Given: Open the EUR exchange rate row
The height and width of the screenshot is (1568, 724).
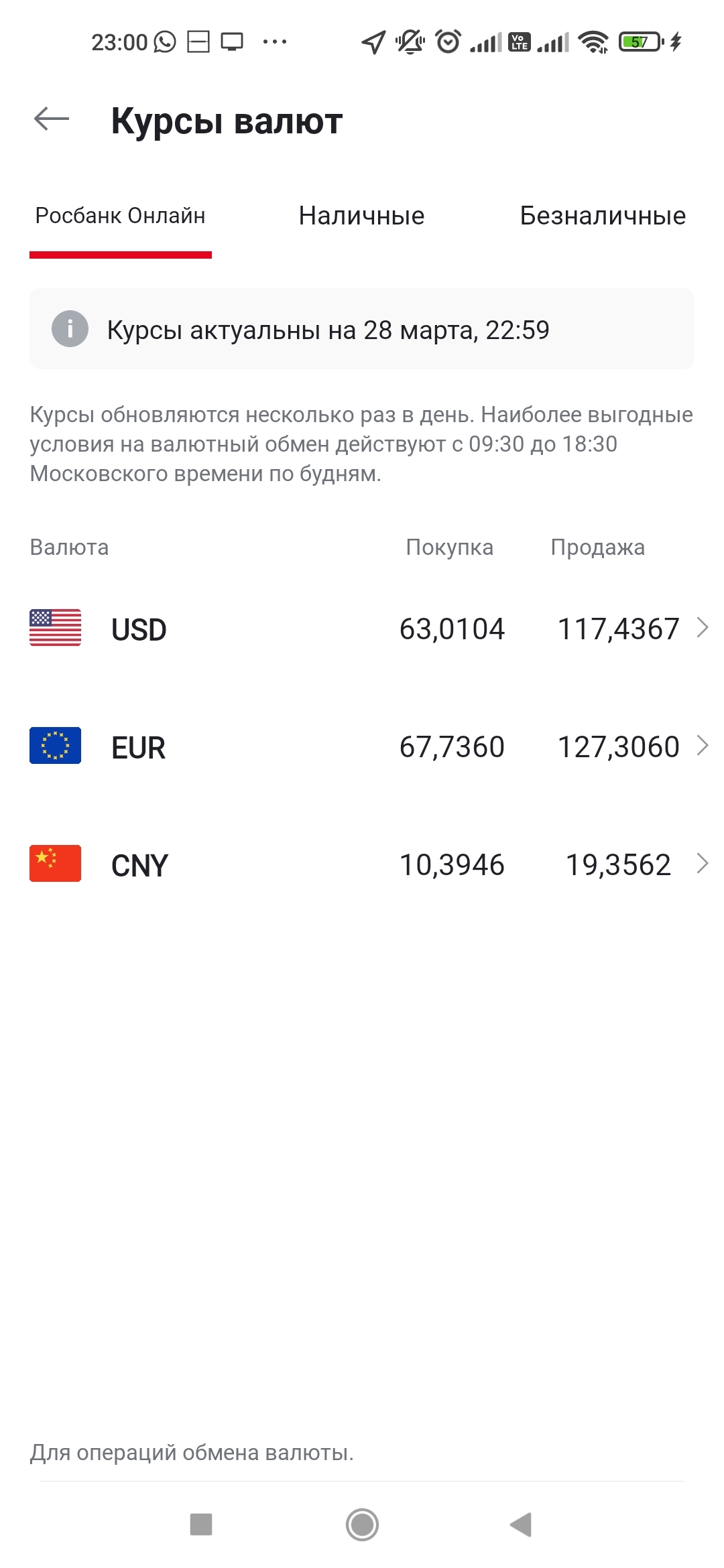Looking at the screenshot, I should [x=362, y=746].
